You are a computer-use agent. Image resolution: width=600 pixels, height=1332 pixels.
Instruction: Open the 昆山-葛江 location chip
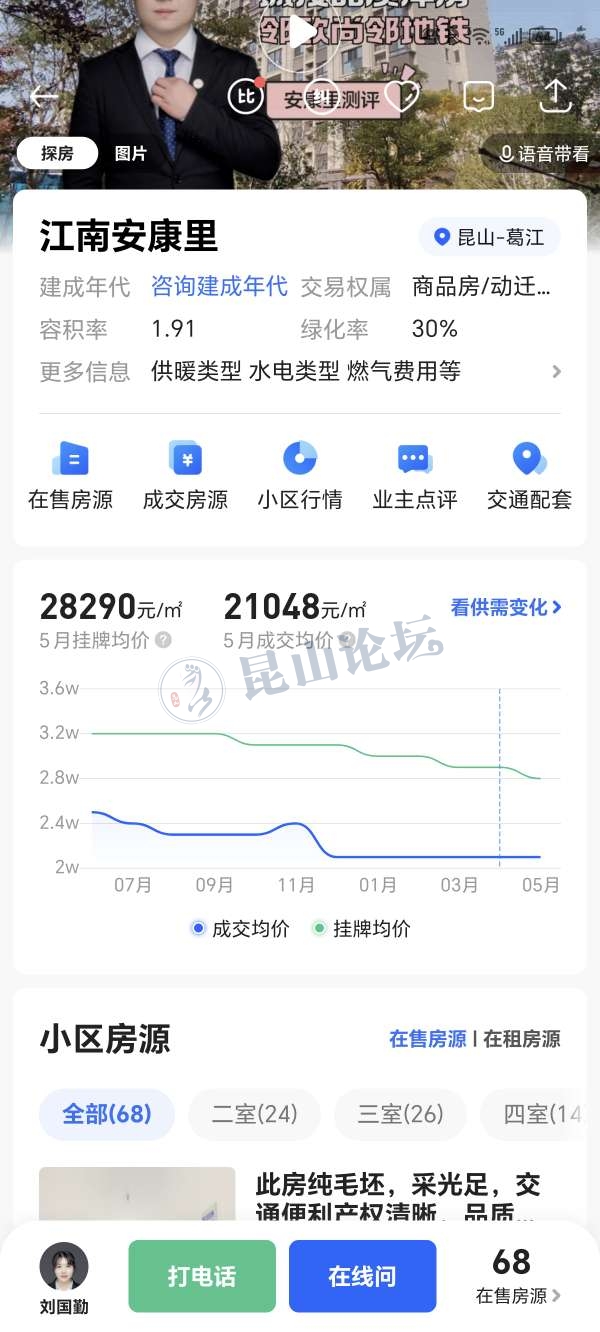(489, 237)
